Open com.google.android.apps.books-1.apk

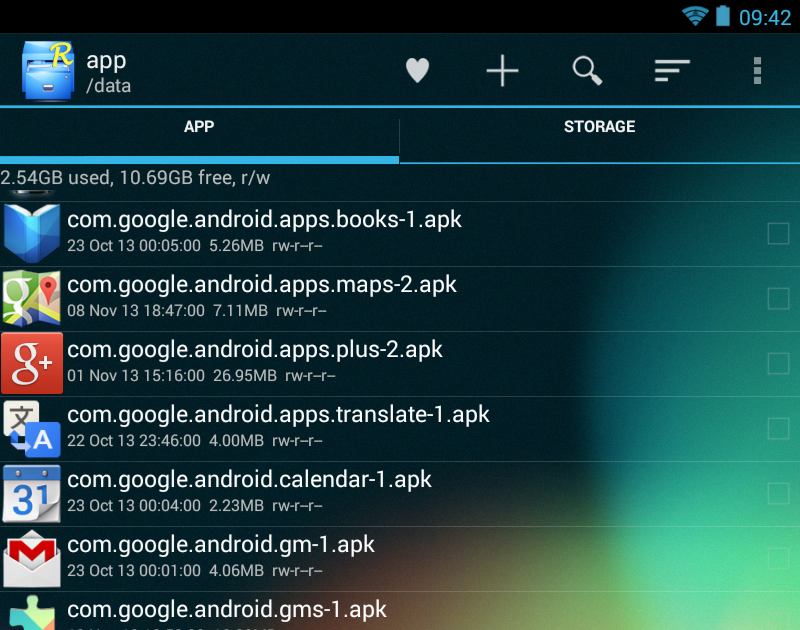click(265, 220)
